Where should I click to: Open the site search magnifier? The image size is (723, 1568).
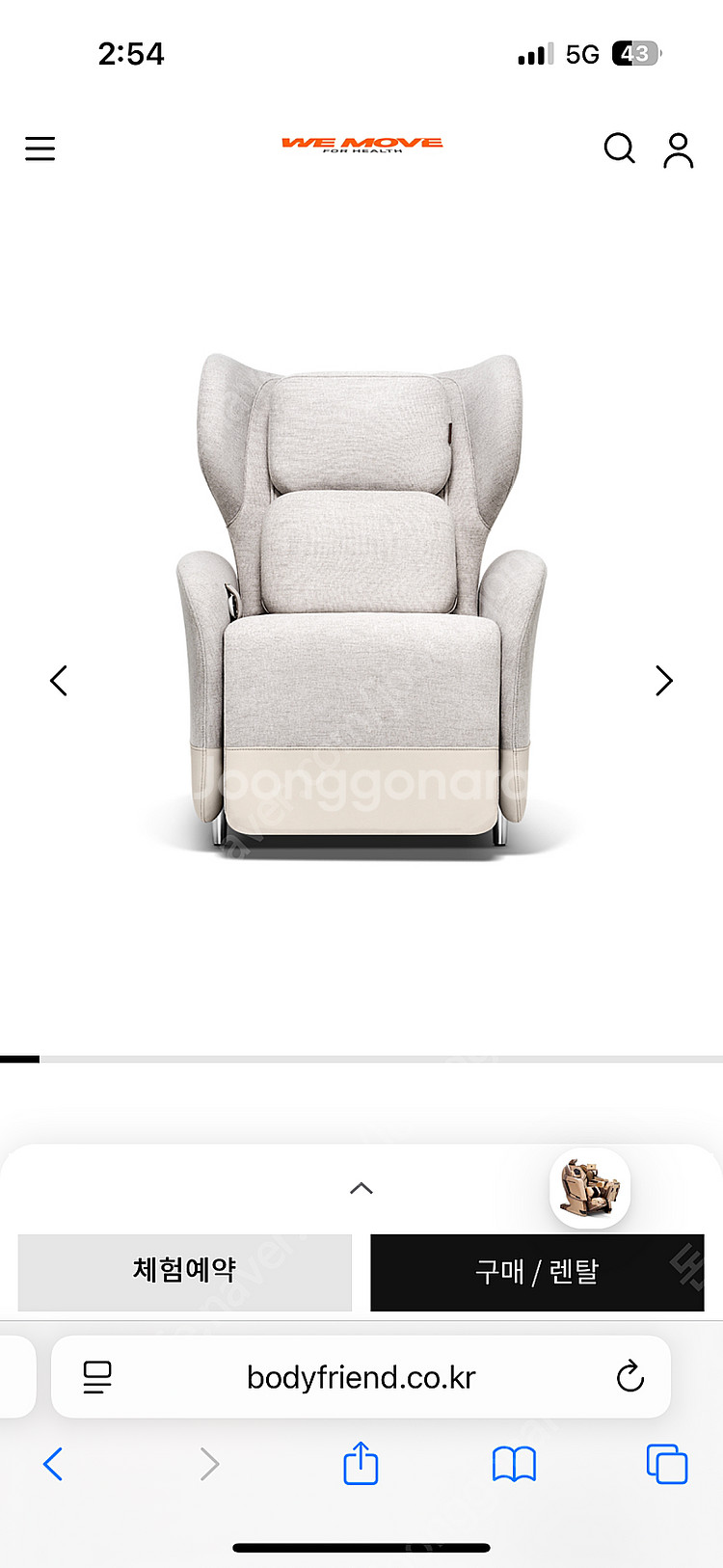point(619,149)
